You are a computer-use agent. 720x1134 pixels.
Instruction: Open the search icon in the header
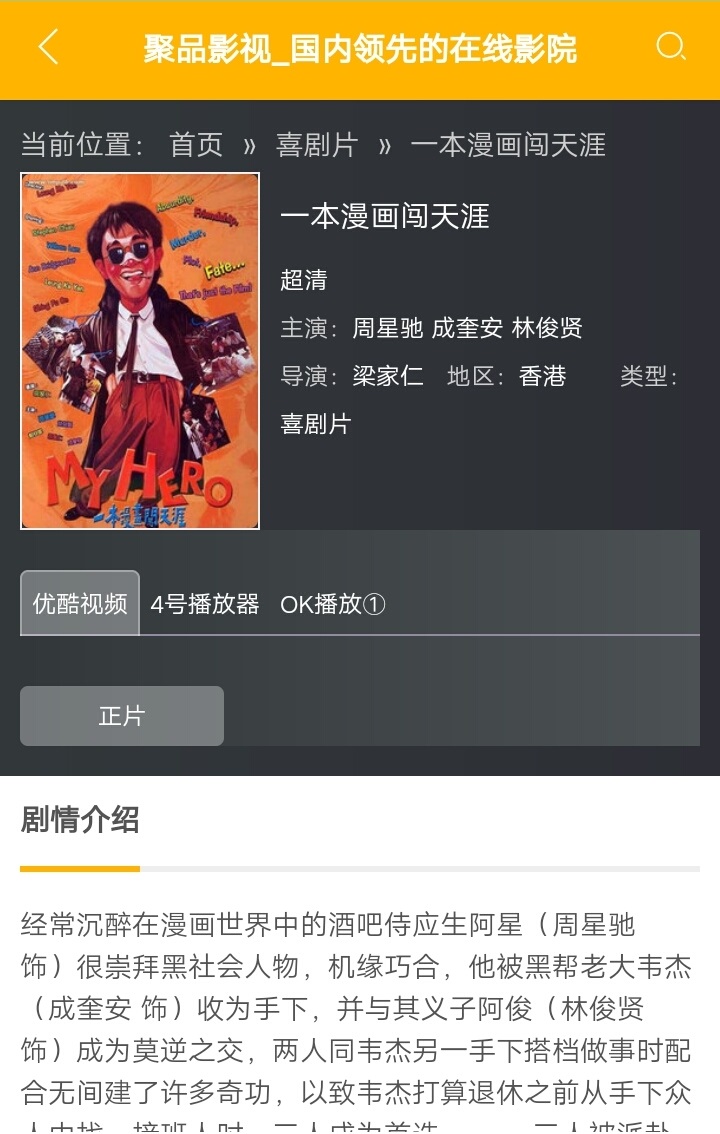tap(670, 47)
